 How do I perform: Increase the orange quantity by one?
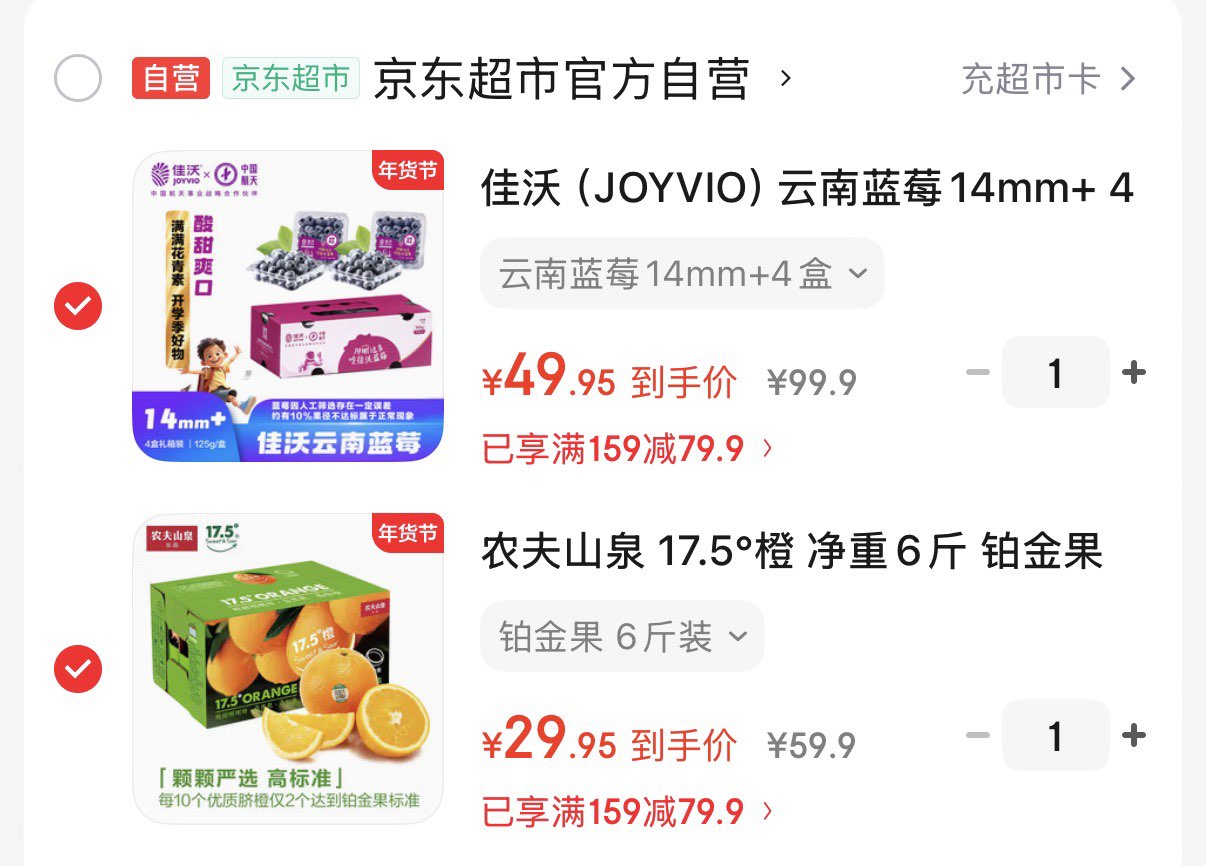pos(1134,736)
